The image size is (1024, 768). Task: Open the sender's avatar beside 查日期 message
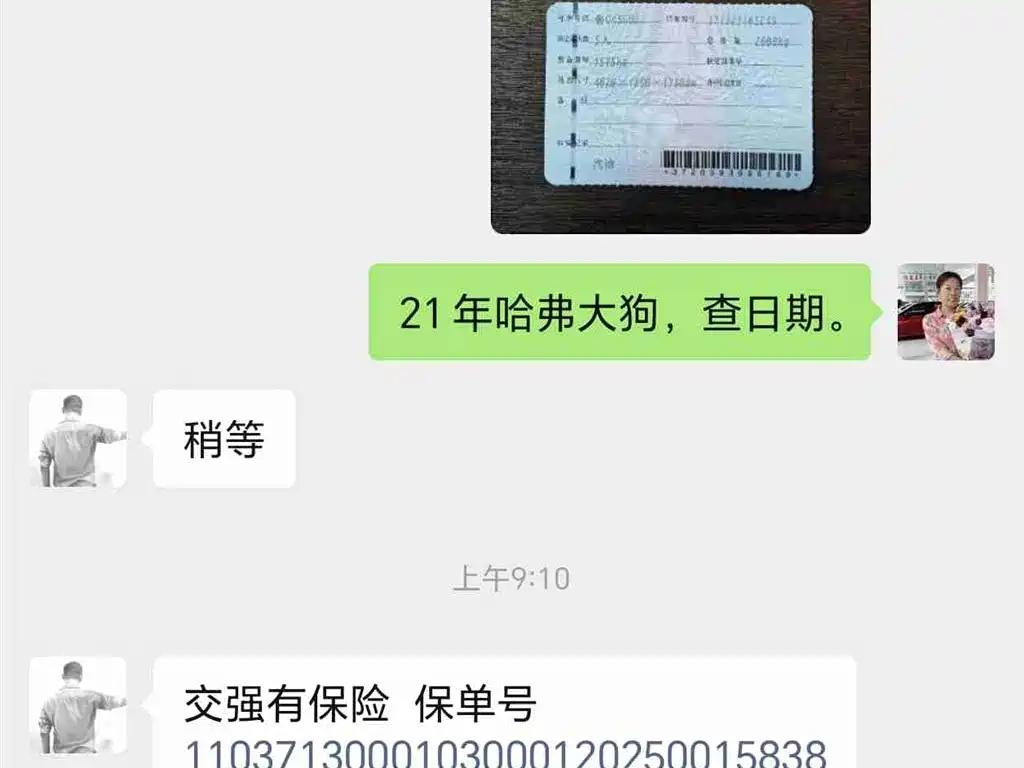945,311
